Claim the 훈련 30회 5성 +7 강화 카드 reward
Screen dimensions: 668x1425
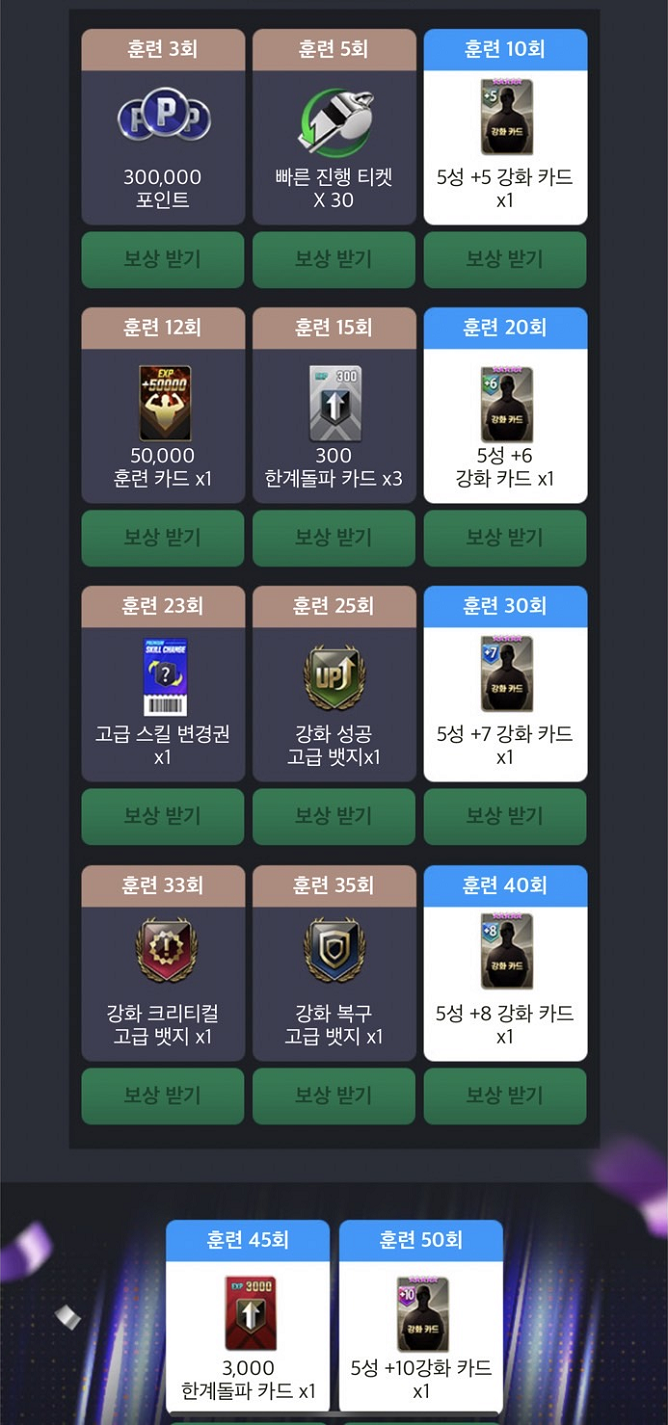505,816
